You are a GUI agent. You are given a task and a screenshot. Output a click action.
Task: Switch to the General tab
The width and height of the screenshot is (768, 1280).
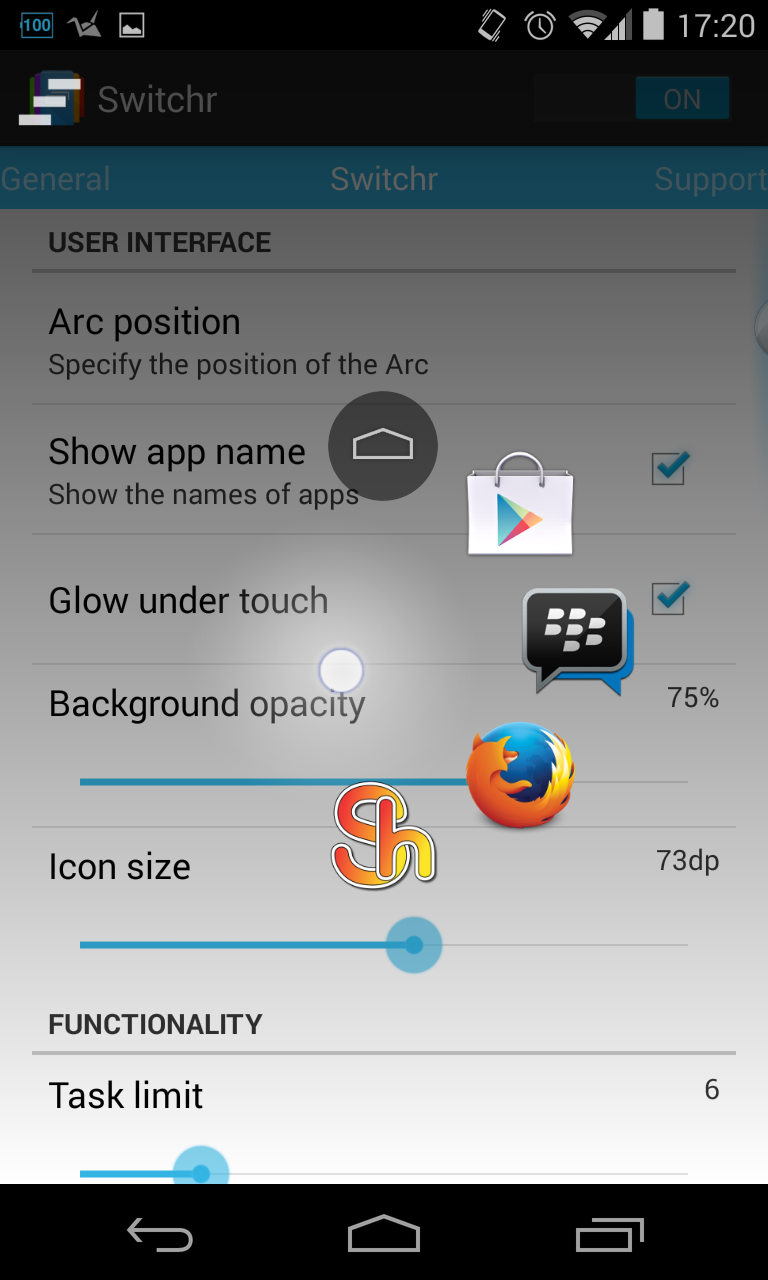point(56,179)
